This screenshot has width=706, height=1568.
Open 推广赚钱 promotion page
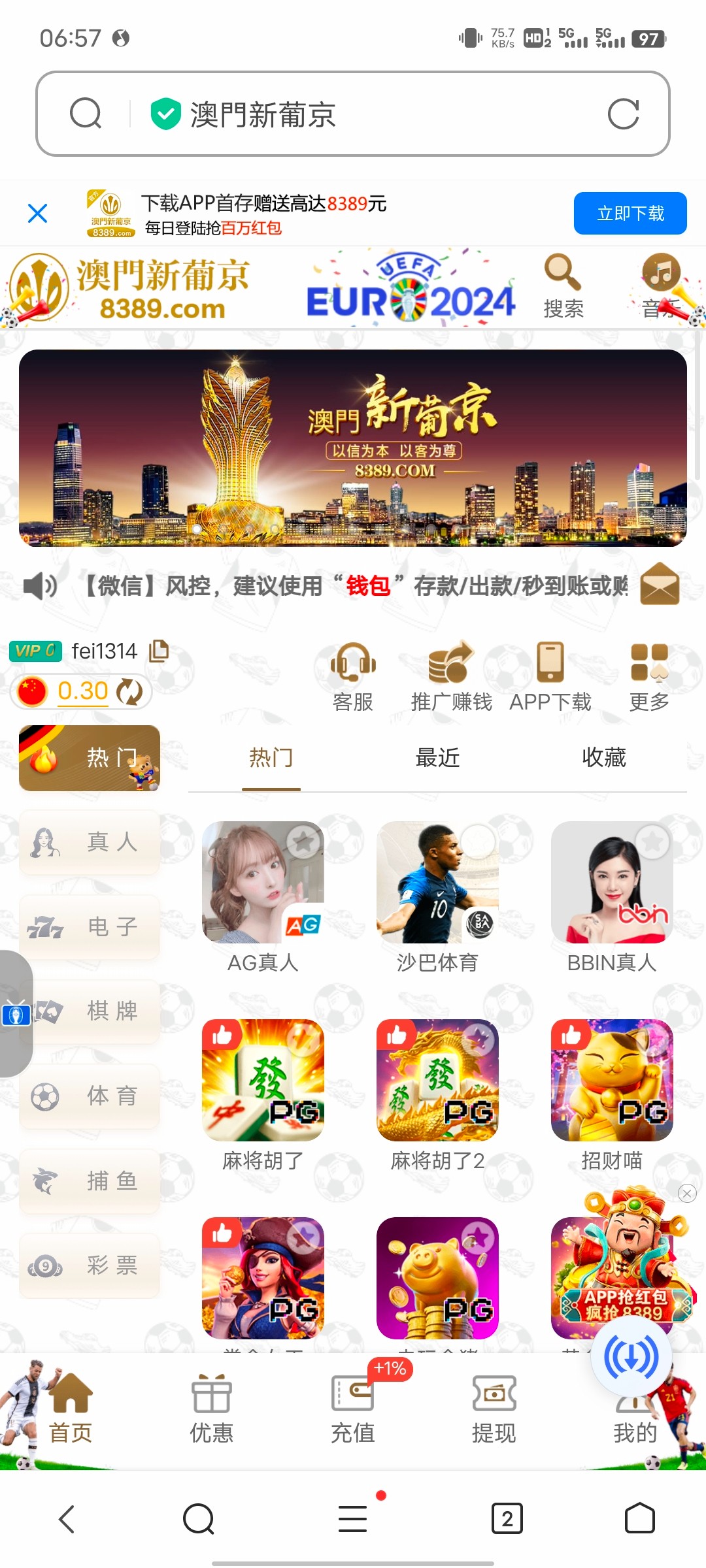point(451,676)
